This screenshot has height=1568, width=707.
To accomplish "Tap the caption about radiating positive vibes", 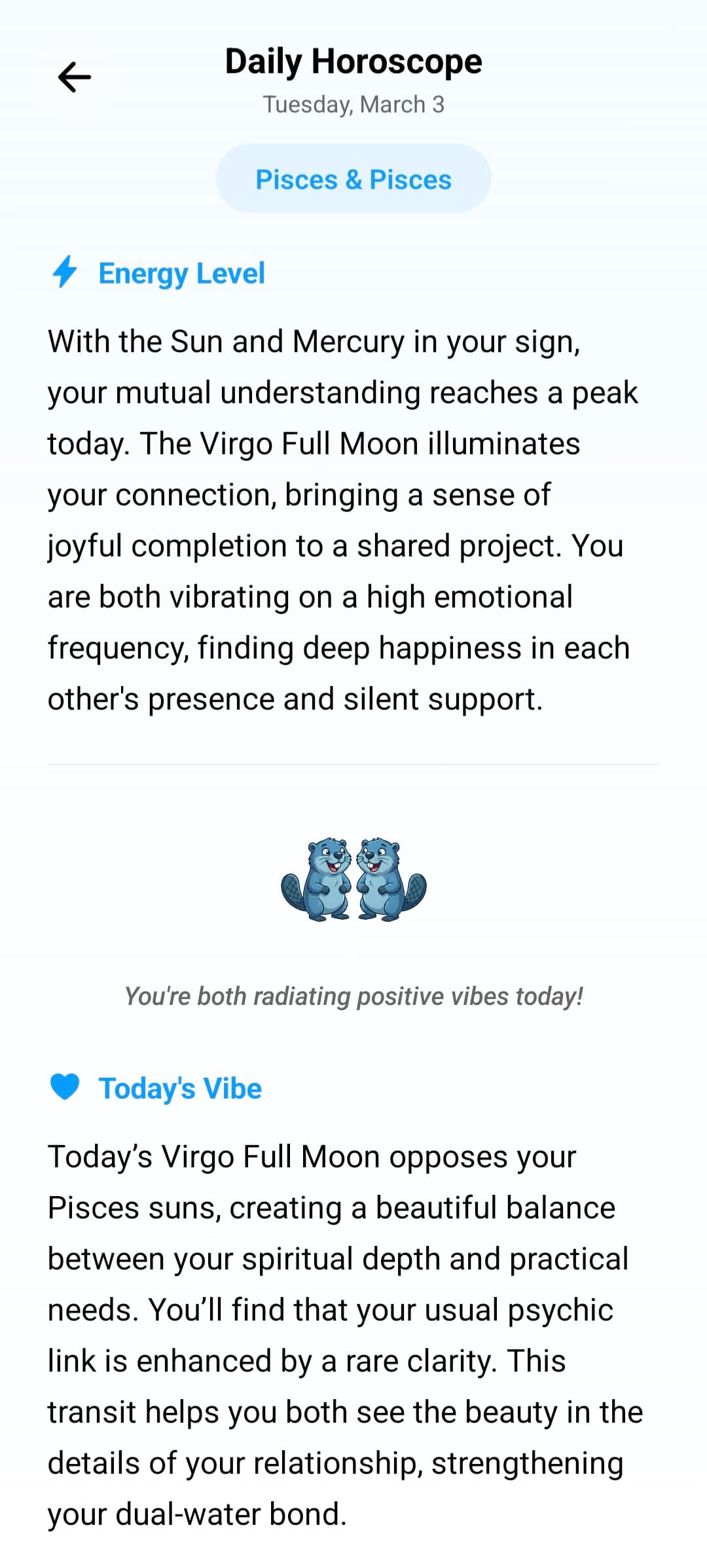I will click(353, 995).
